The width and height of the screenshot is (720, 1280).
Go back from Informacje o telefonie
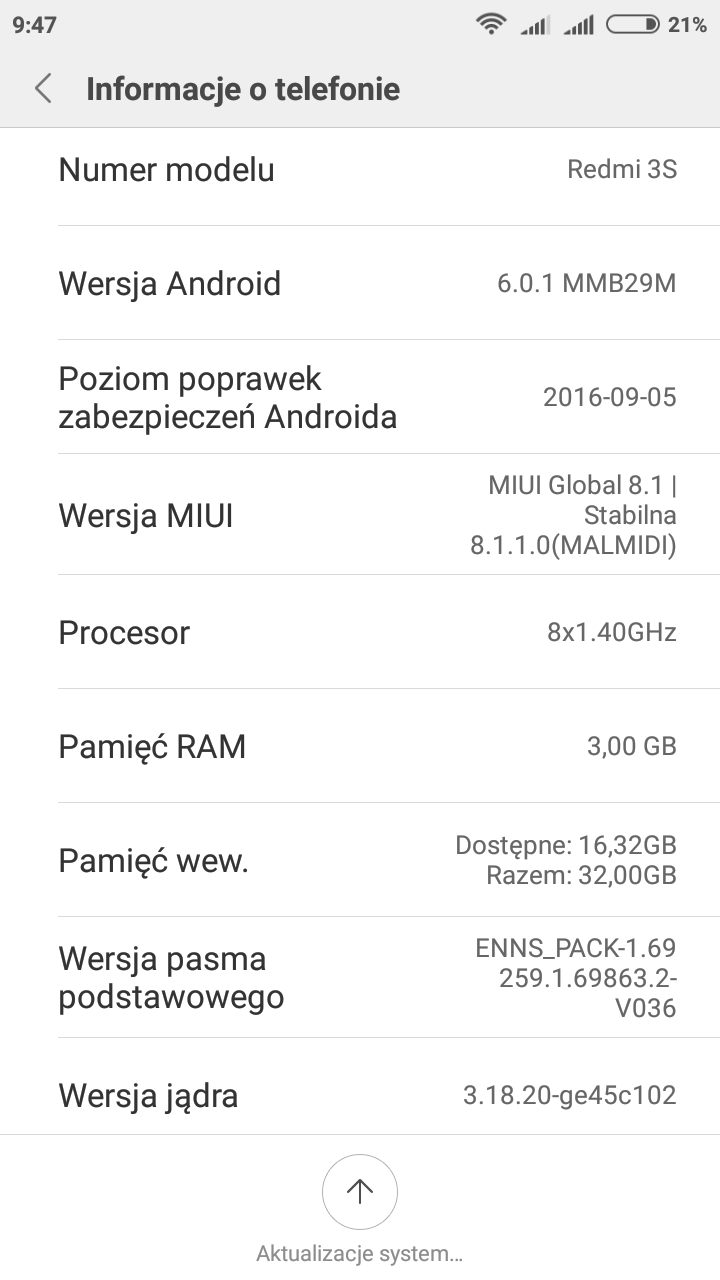pyautogui.click(x=43, y=89)
